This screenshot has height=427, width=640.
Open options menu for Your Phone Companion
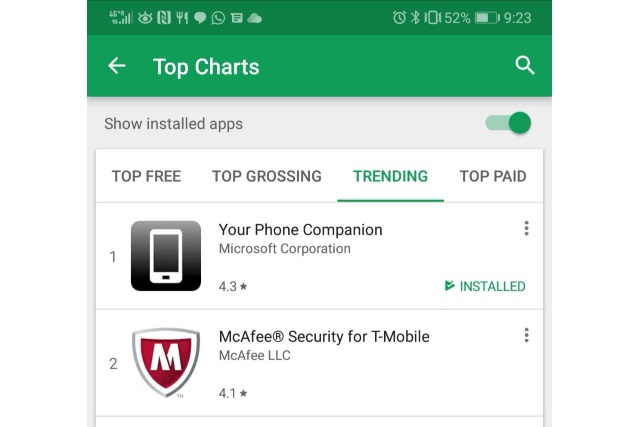point(526,229)
